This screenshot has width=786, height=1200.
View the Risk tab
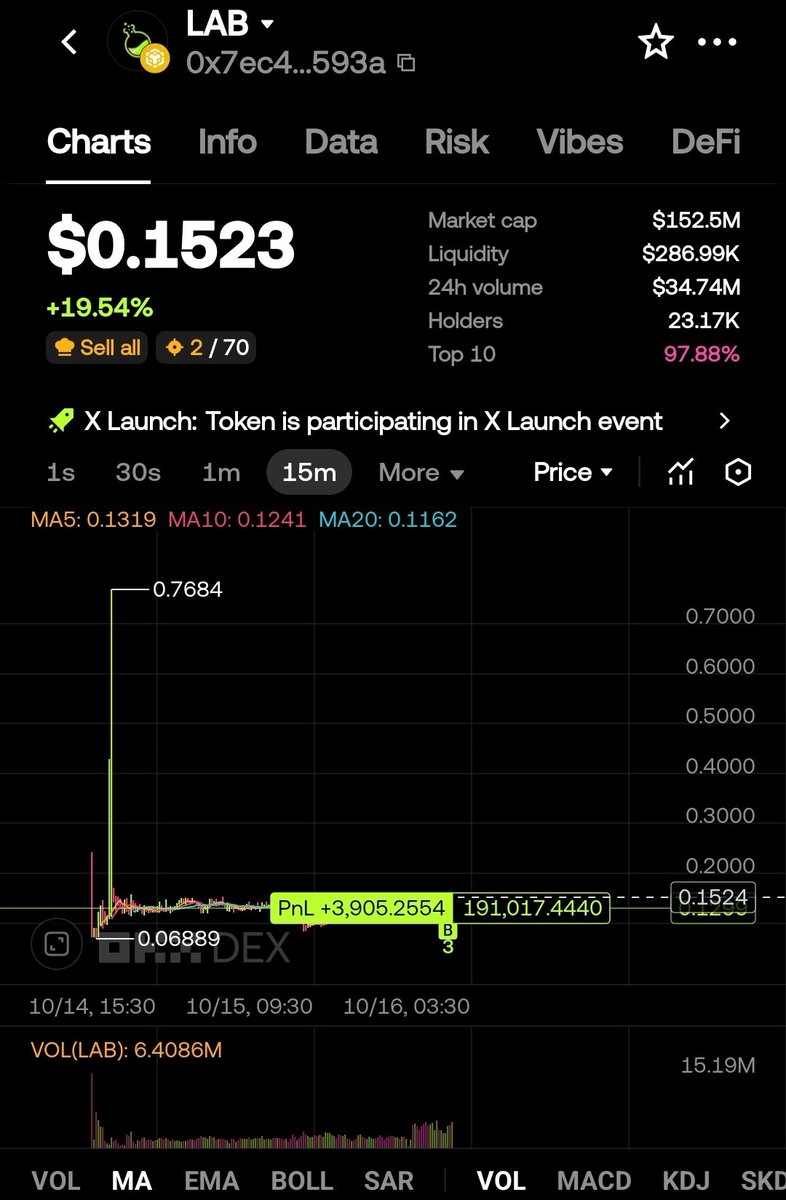pos(457,142)
